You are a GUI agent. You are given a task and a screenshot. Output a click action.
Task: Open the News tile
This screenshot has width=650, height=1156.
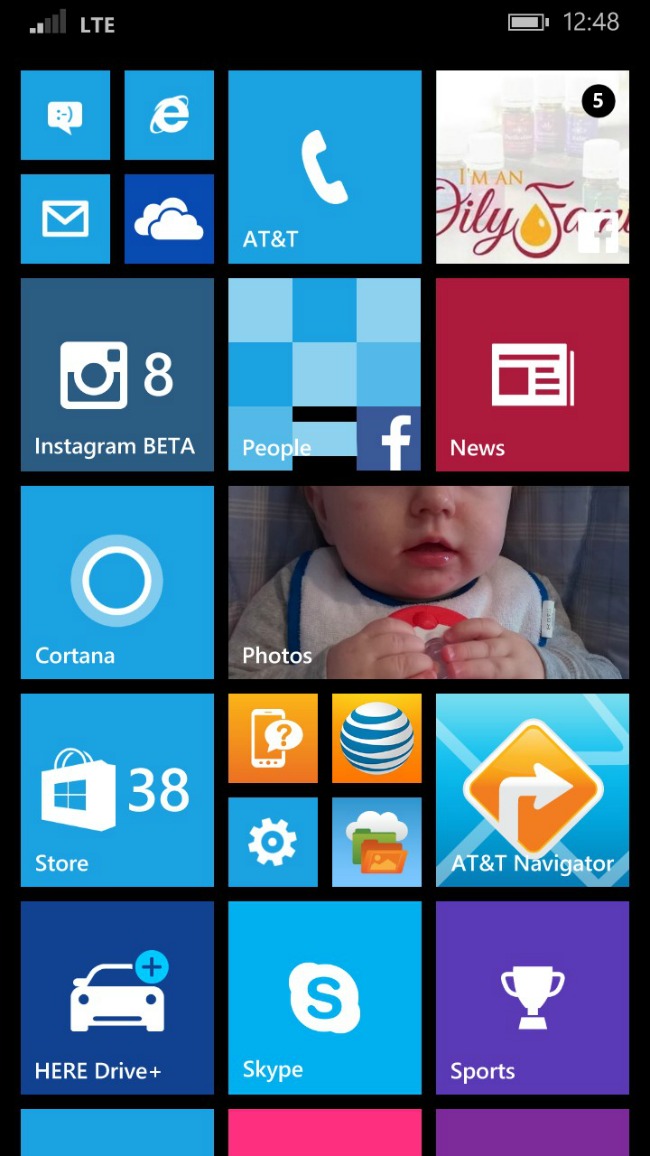pyautogui.click(x=532, y=375)
